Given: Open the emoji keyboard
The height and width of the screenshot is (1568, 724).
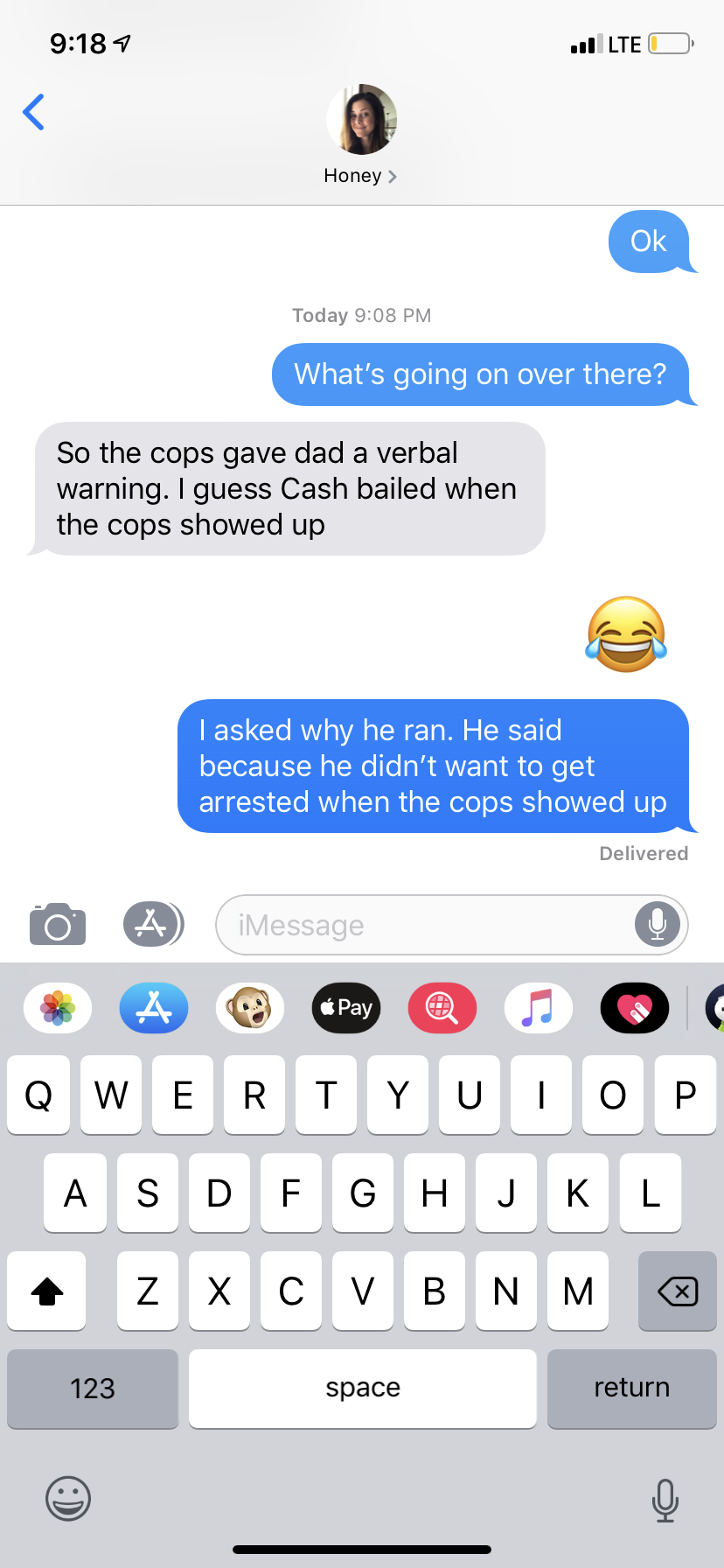Looking at the screenshot, I should [x=68, y=1498].
